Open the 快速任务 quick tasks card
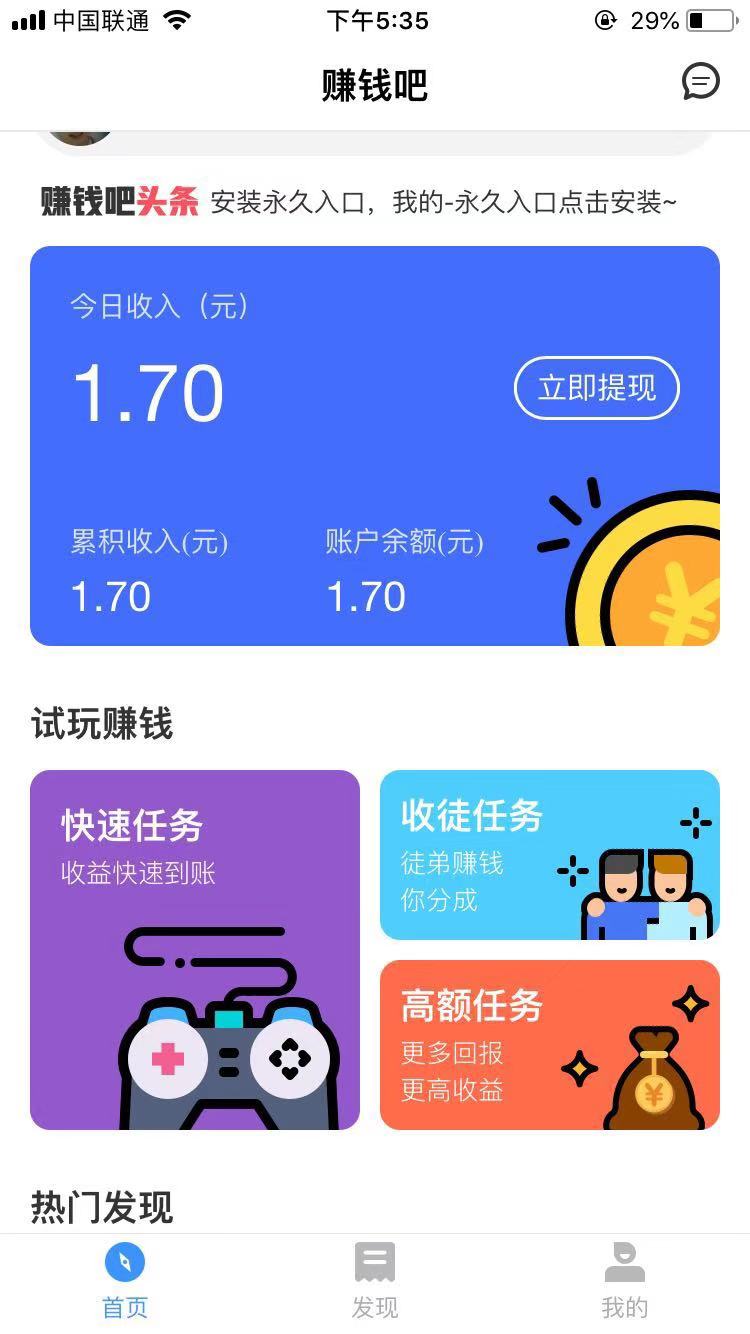Screen dimensions: 750x1334 195,950
